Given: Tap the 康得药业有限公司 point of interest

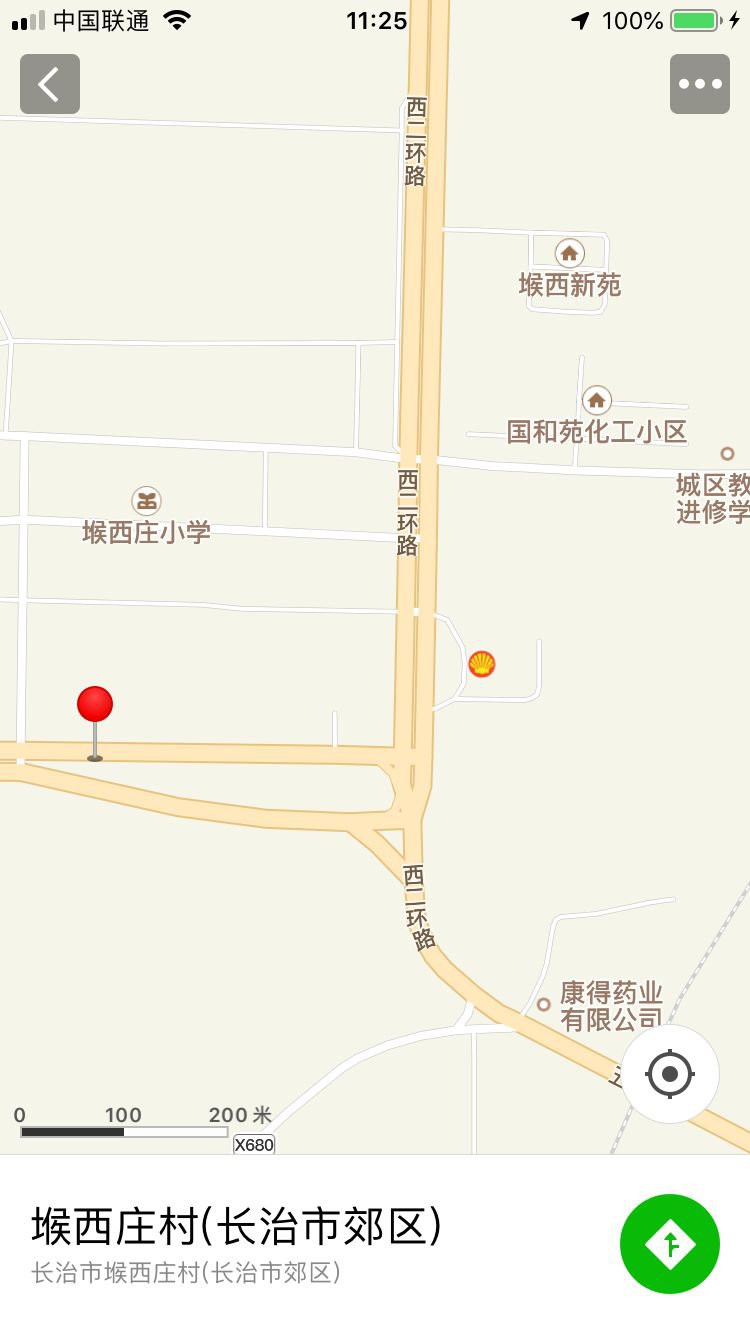Looking at the screenshot, I should tap(544, 1004).
